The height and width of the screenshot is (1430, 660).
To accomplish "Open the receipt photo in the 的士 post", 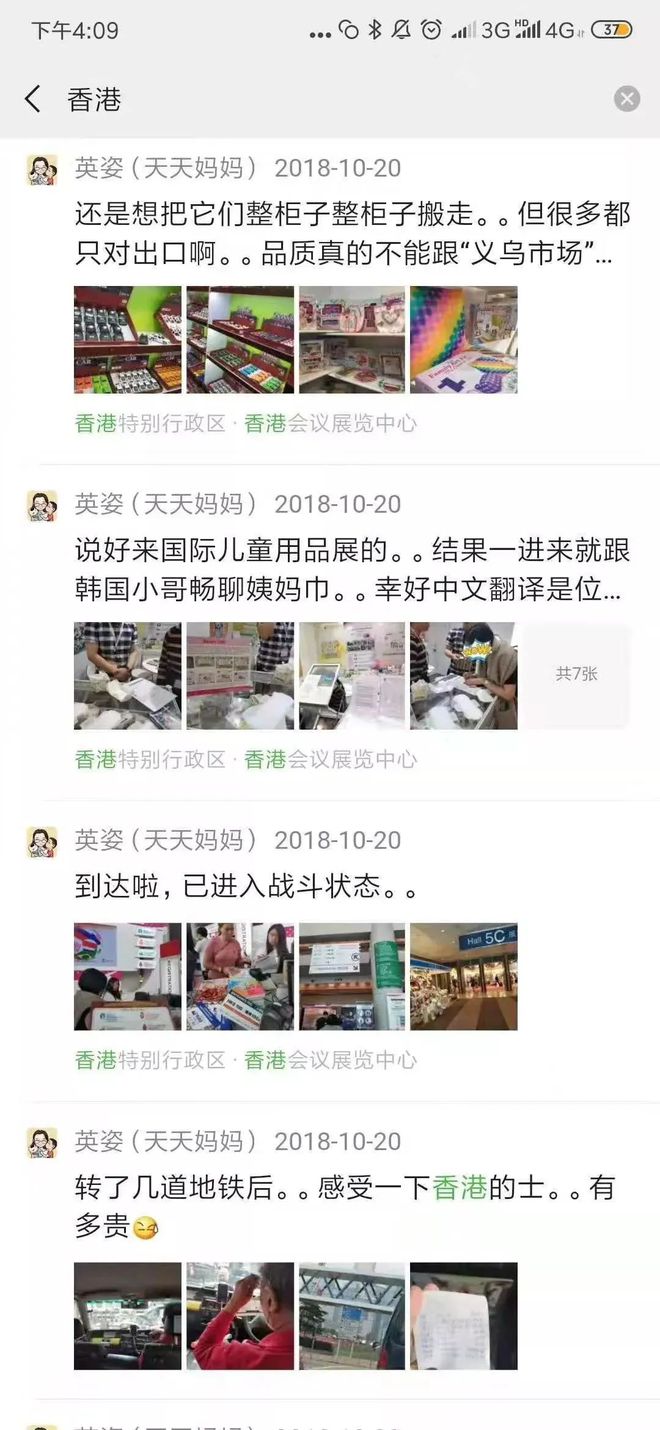I will click(x=464, y=1316).
